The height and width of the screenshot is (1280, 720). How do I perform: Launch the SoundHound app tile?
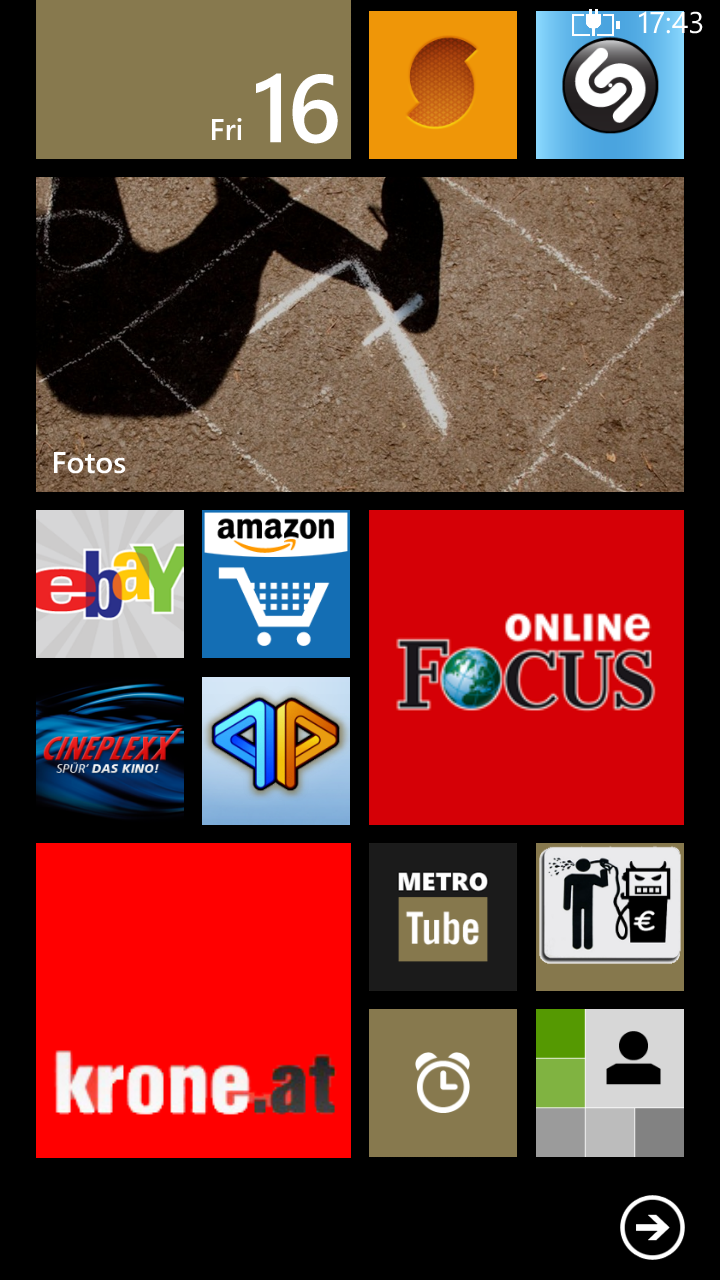pyautogui.click(x=443, y=85)
